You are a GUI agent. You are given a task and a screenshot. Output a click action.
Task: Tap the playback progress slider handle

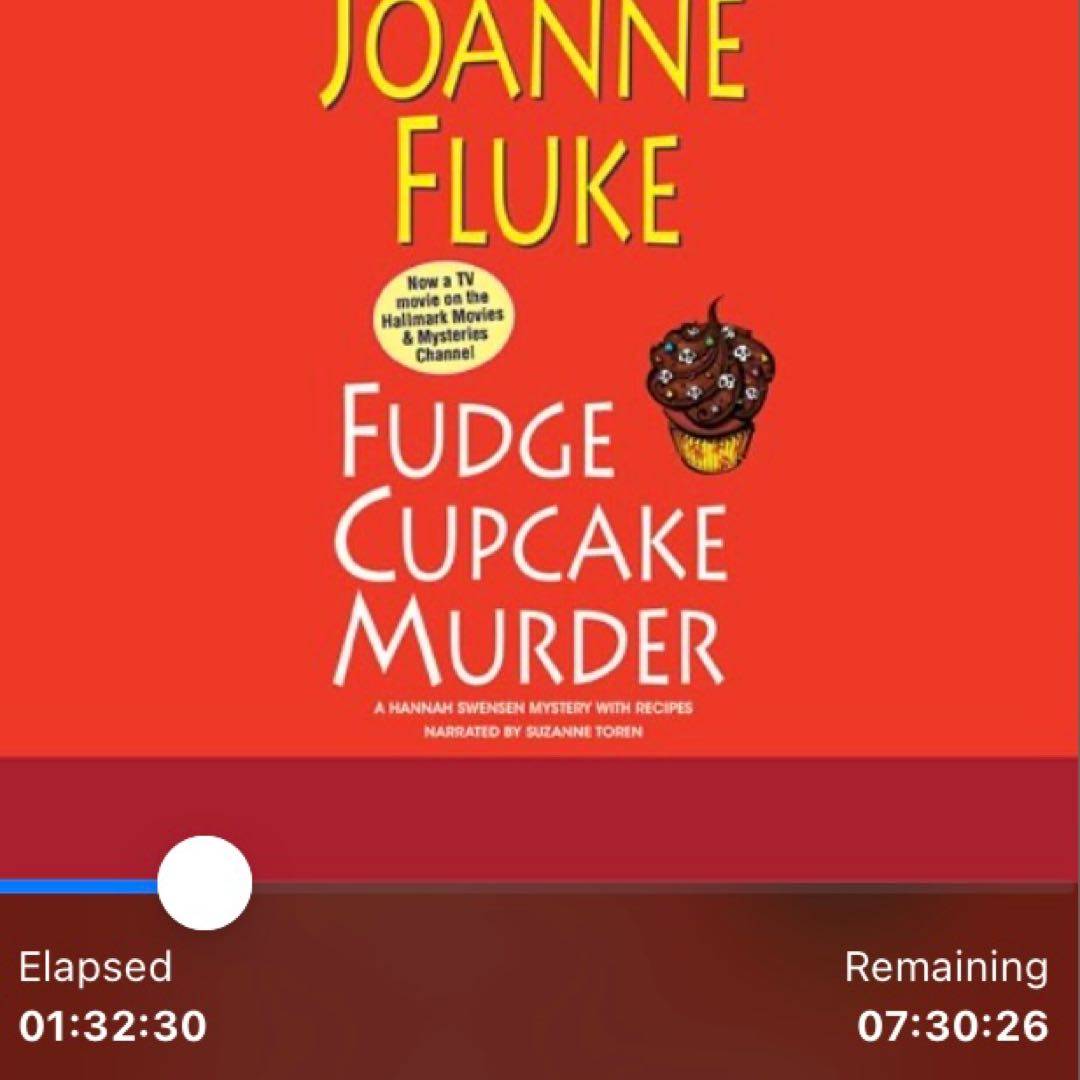click(x=205, y=883)
